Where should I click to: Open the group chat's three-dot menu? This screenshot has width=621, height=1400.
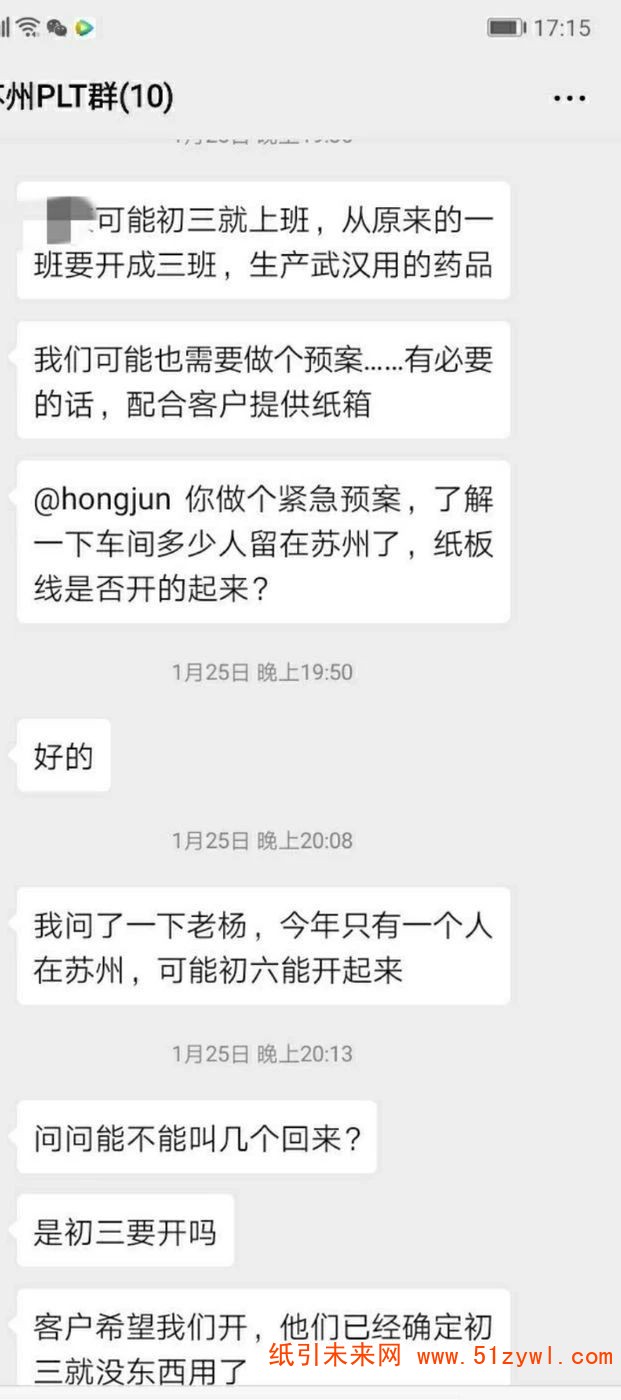tap(569, 98)
